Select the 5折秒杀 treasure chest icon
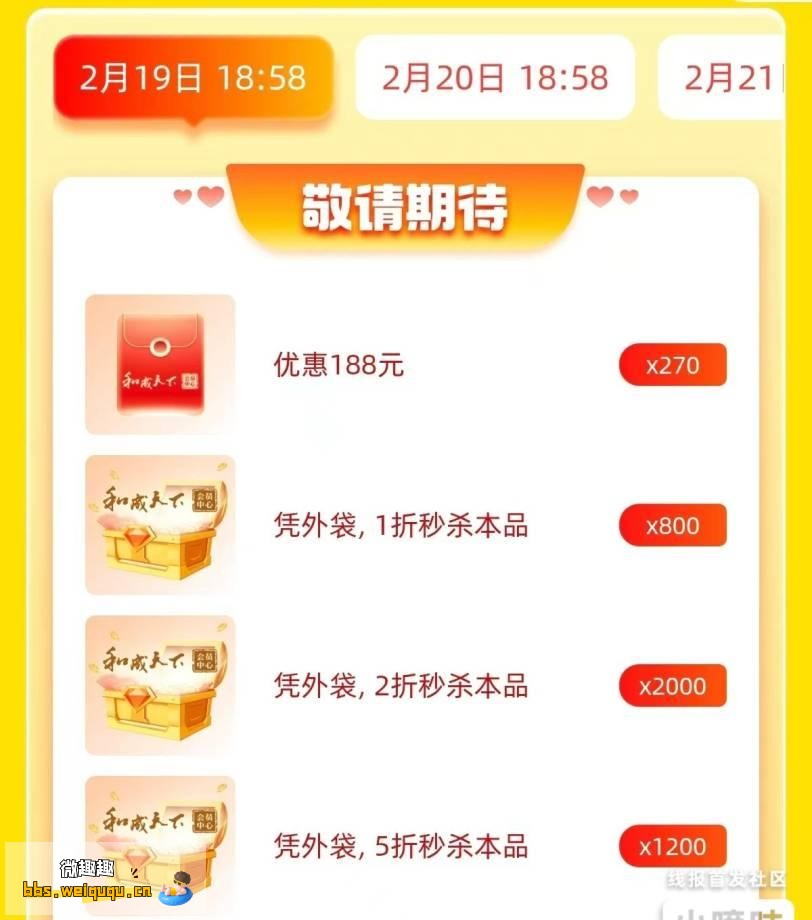 click(x=160, y=845)
